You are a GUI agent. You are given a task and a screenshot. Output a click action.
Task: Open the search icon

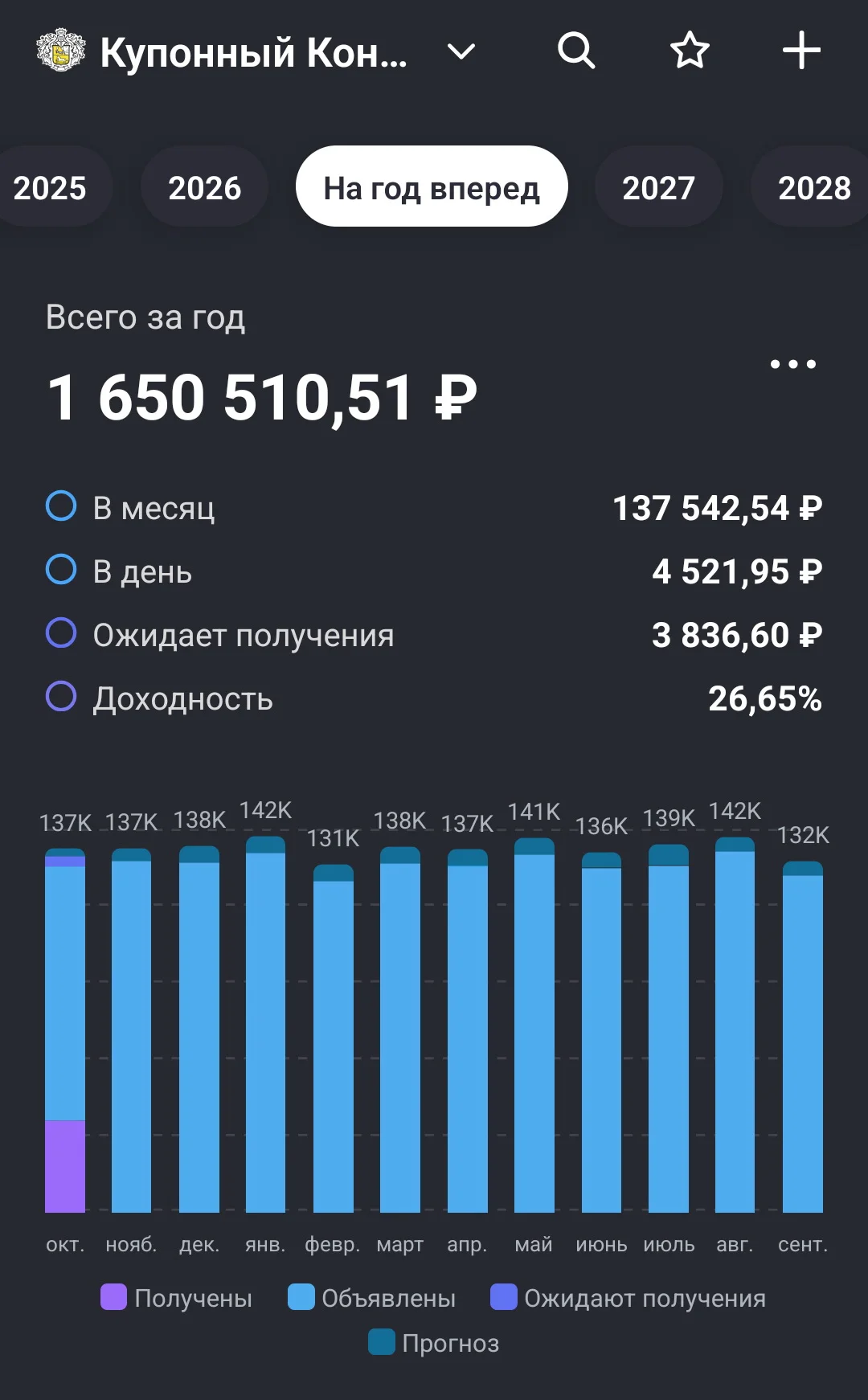(x=576, y=51)
